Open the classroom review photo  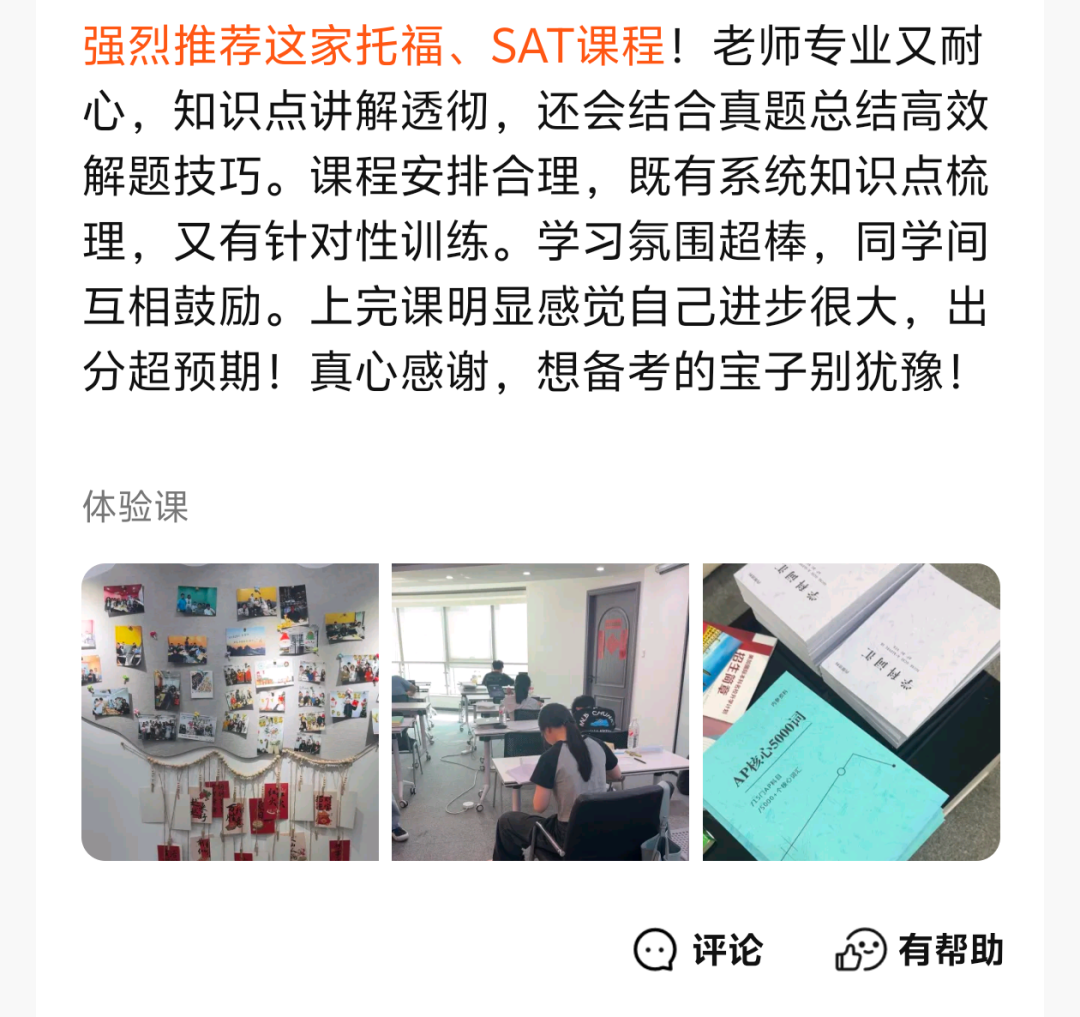coord(540,711)
